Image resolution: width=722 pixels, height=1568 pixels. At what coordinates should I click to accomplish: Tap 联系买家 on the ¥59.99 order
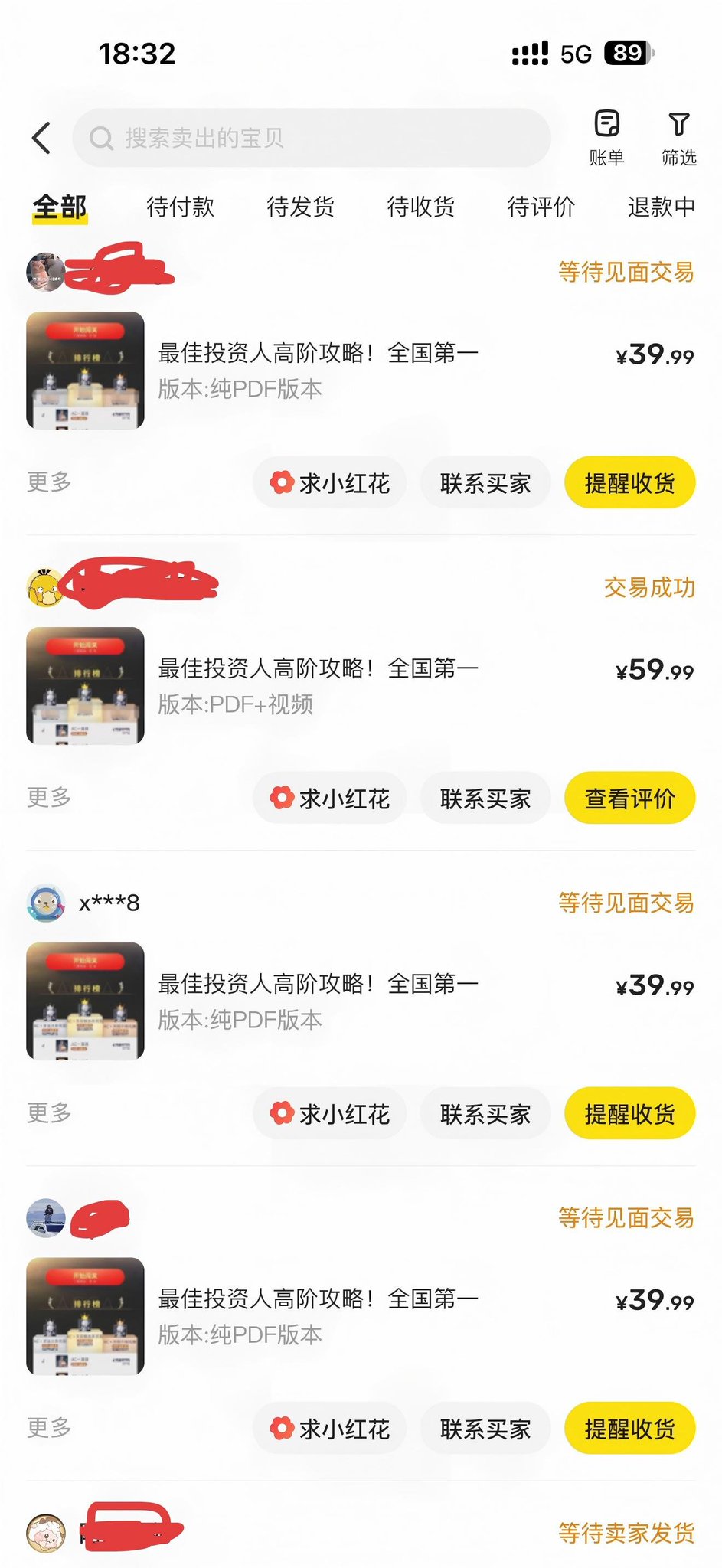485,799
